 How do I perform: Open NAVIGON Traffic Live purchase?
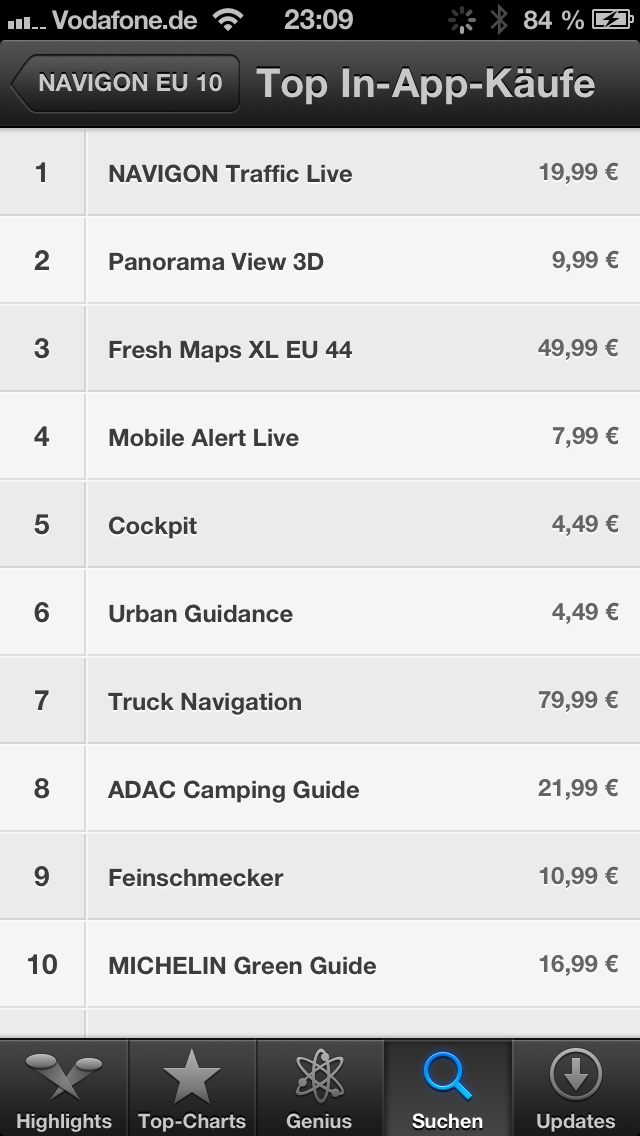(320, 172)
